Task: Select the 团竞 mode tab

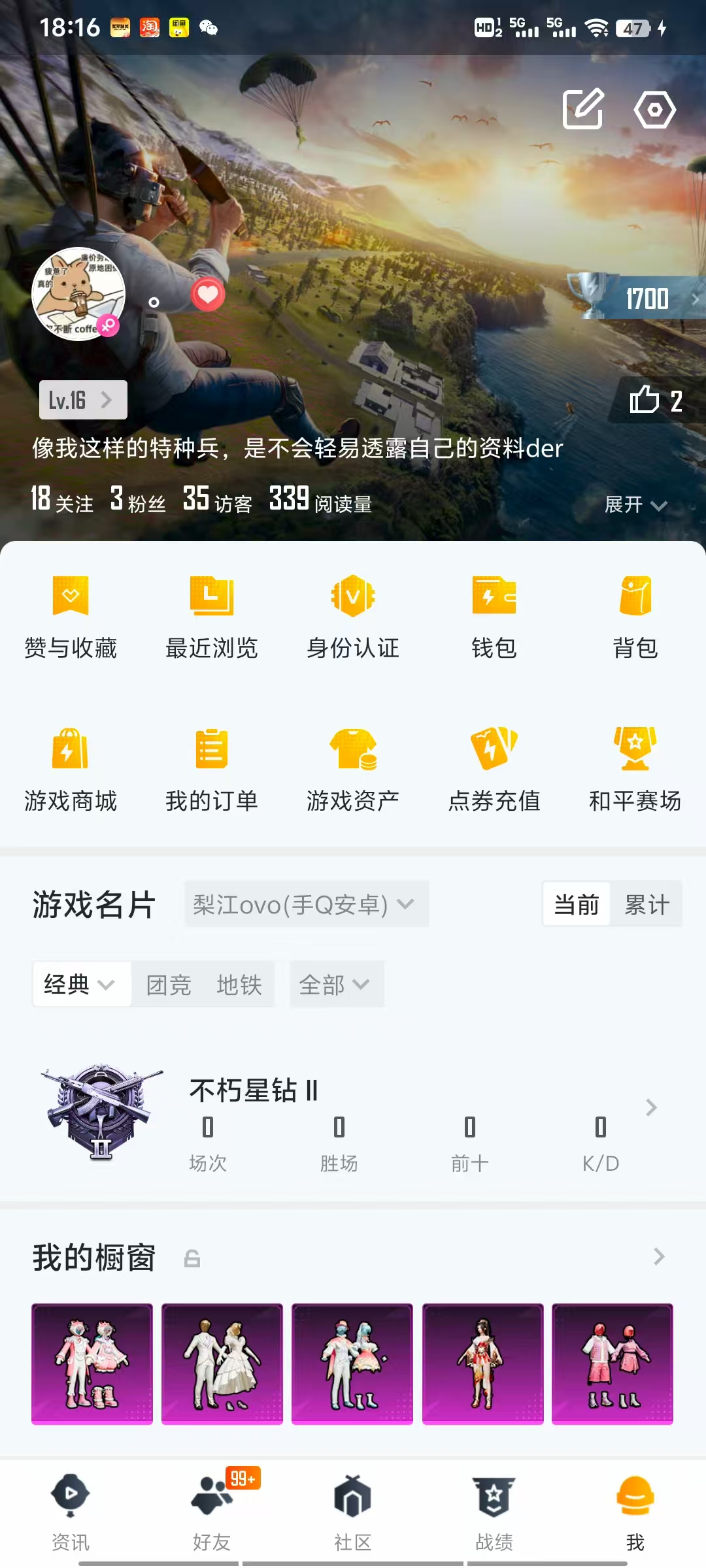Action: (x=169, y=985)
